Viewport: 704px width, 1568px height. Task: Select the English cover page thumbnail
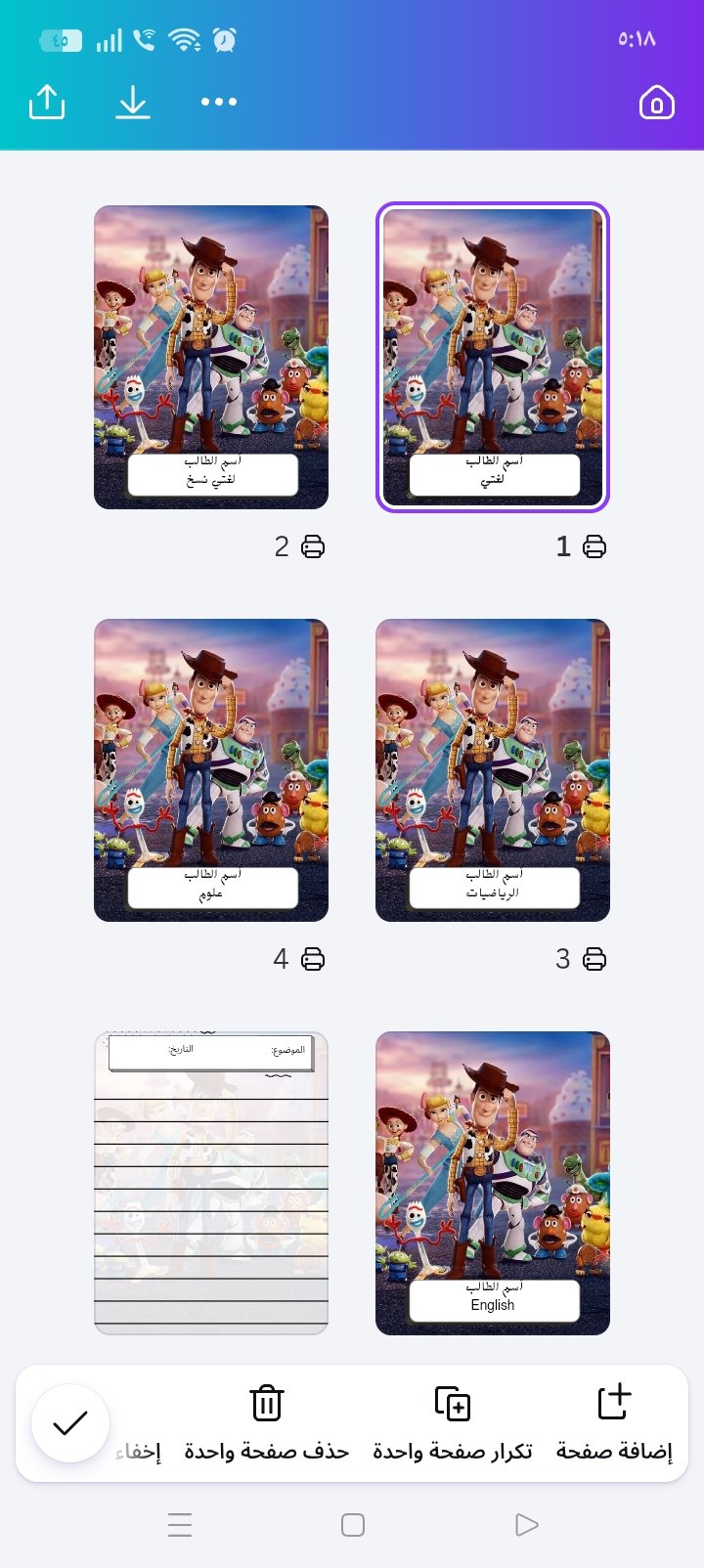493,1183
